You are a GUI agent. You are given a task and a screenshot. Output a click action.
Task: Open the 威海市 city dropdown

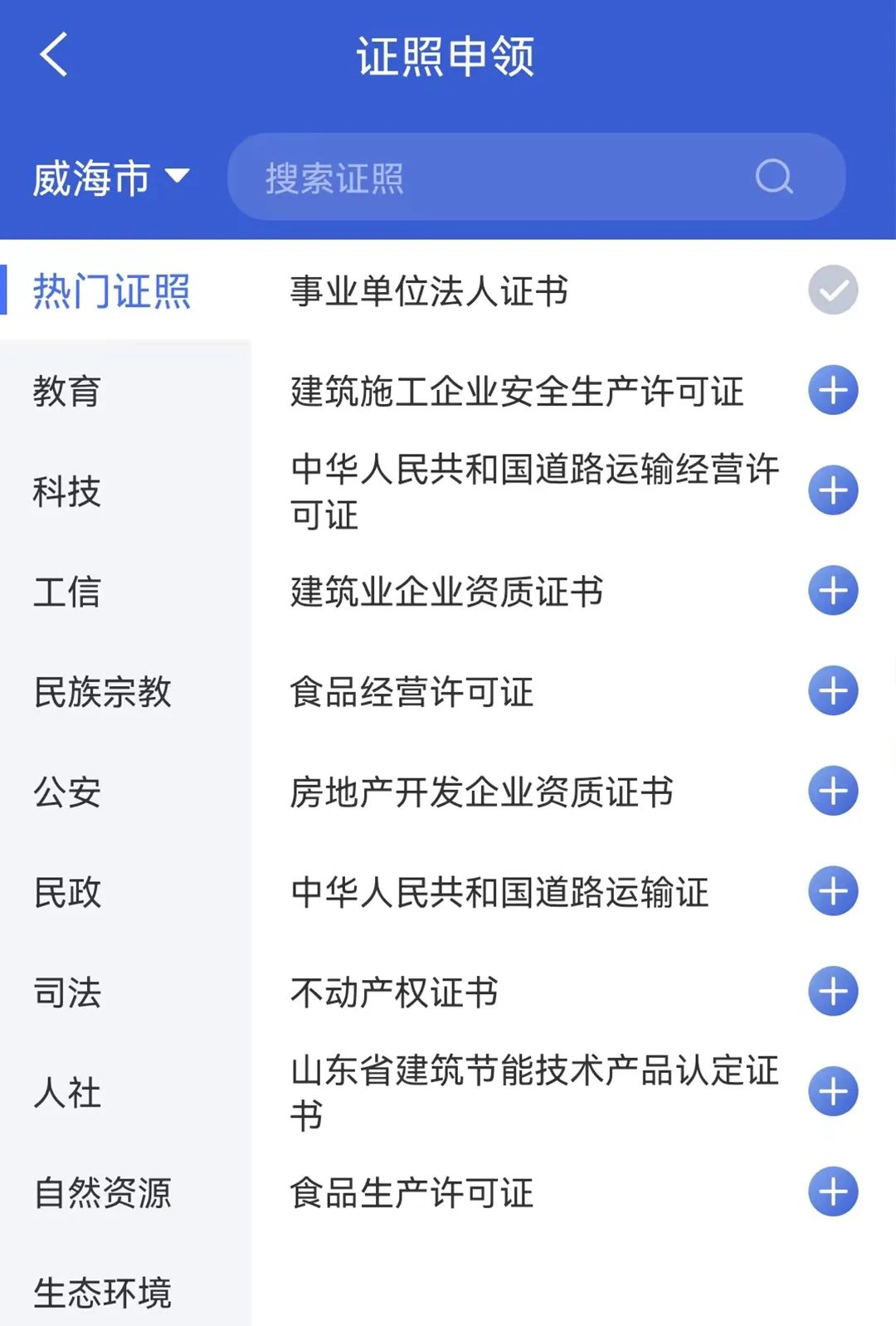click(111, 178)
